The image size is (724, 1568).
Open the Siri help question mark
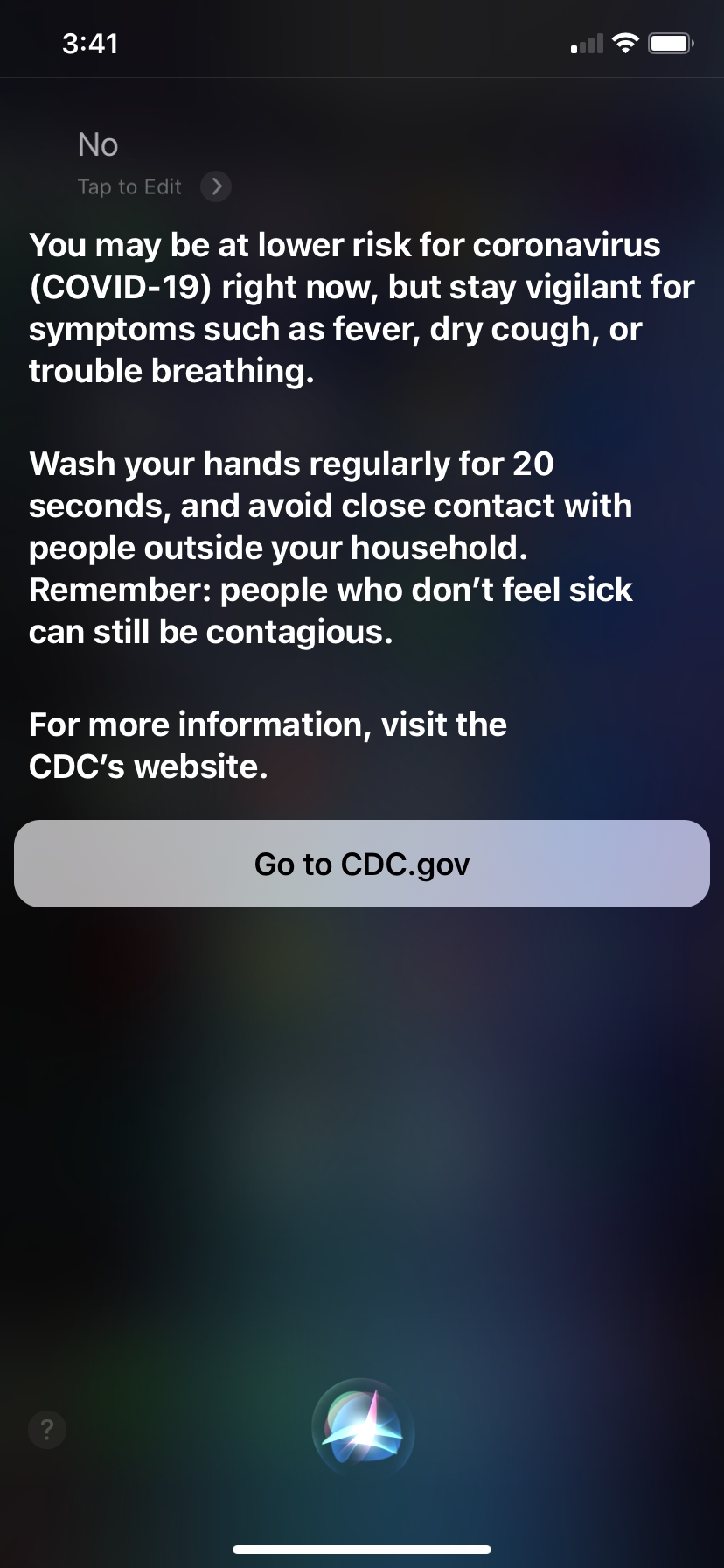[47, 1430]
